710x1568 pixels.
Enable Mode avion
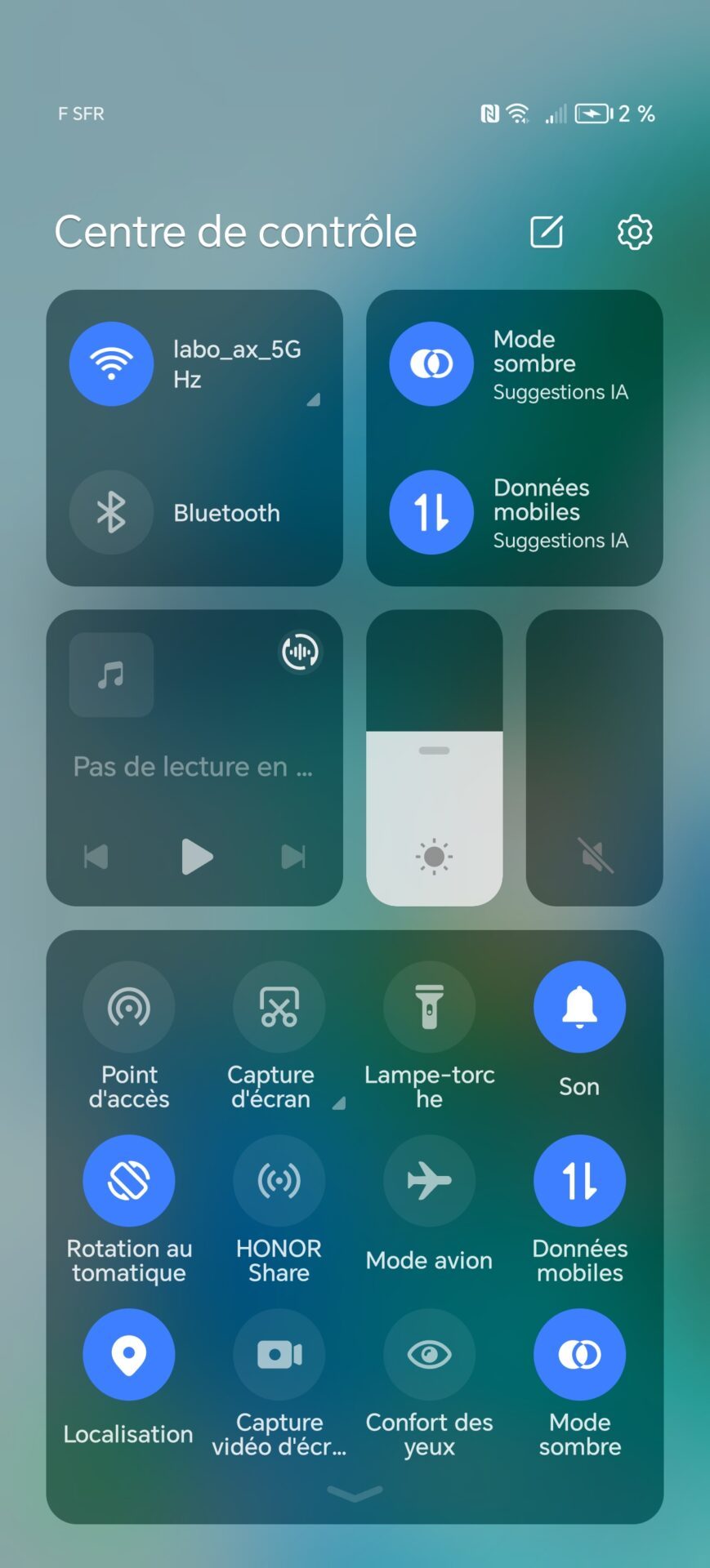pyautogui.click(x=429, y=1180)
